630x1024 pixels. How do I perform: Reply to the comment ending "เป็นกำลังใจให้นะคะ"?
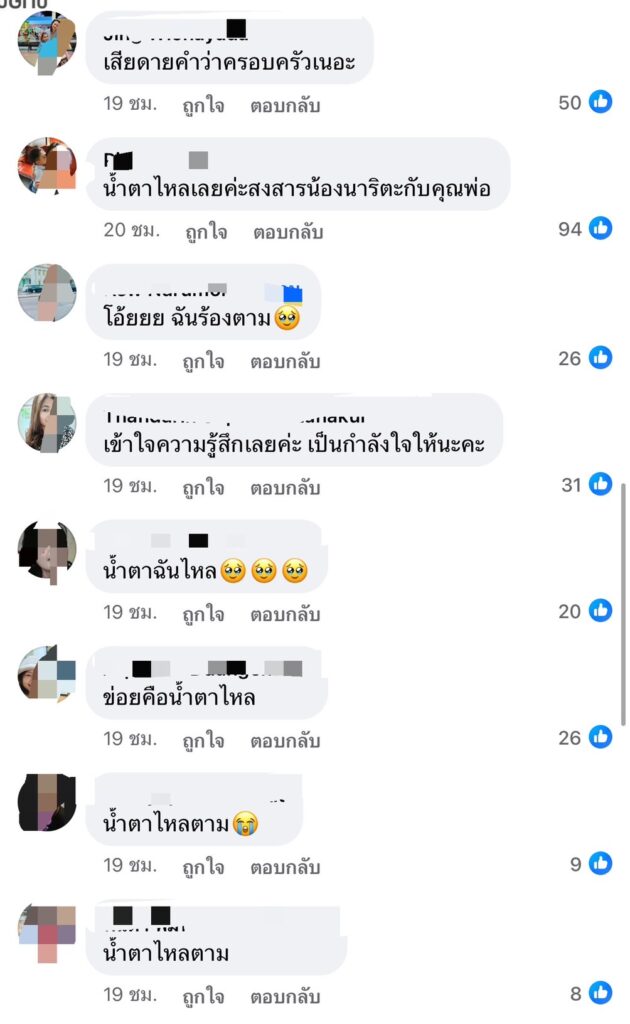(x=285, y=487)
